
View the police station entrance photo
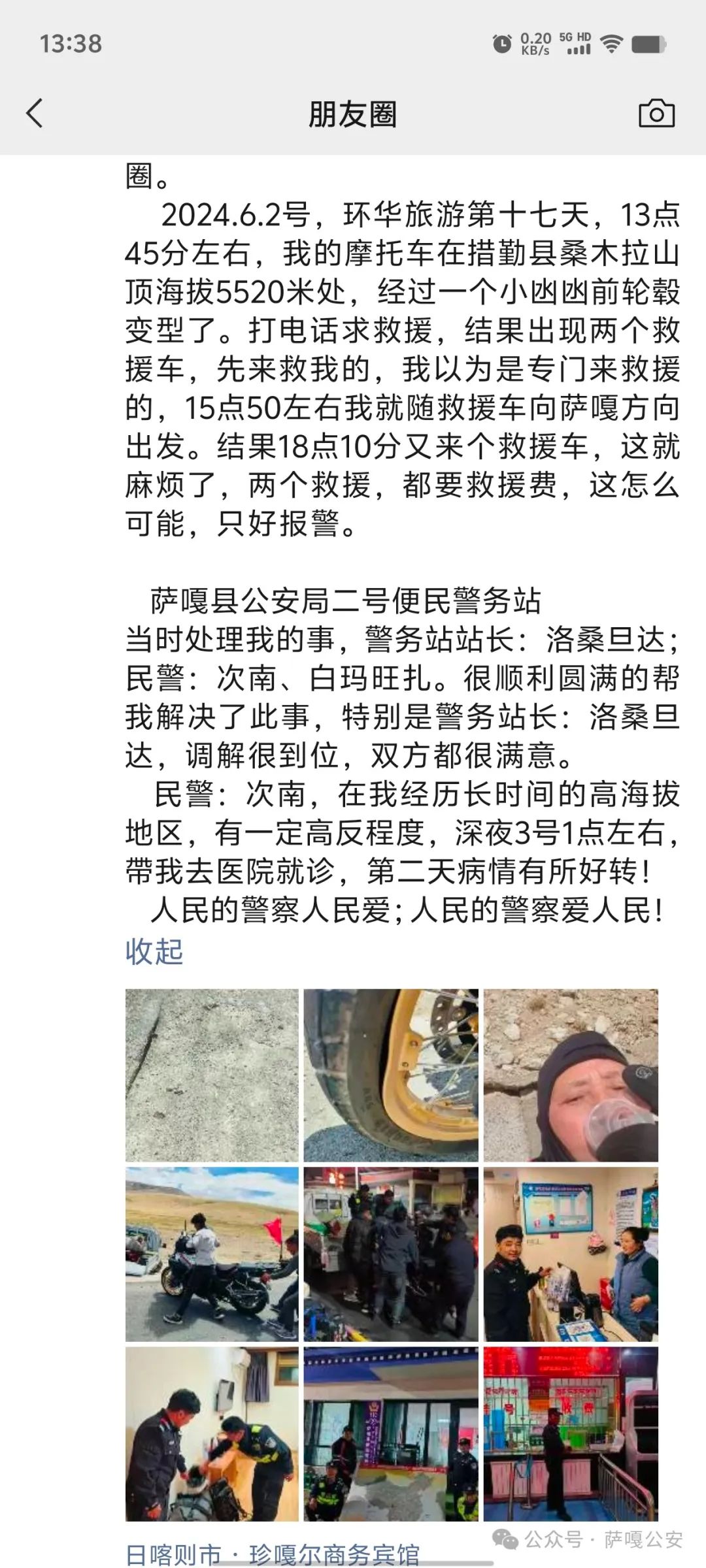coord(391,1433)
